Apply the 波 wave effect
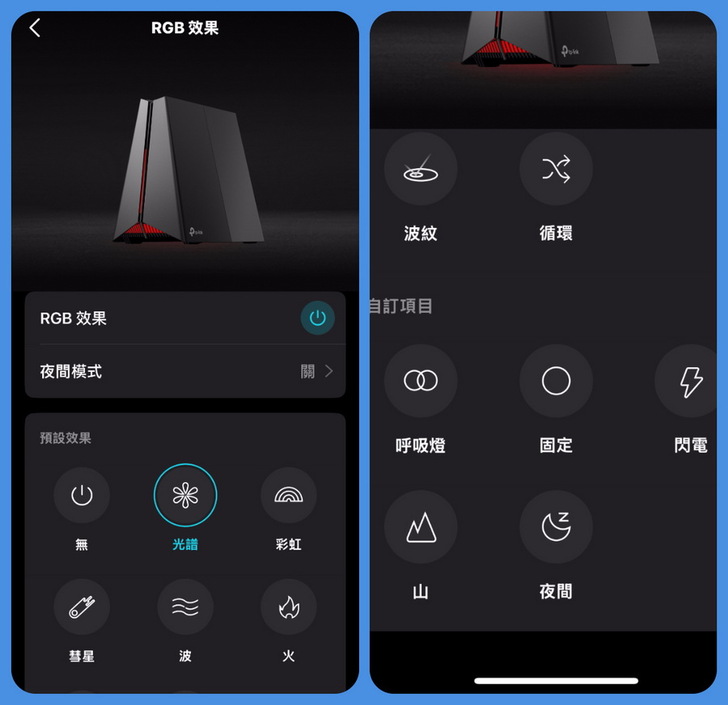This screenshot has width=728, height=705. click(185, 607)
